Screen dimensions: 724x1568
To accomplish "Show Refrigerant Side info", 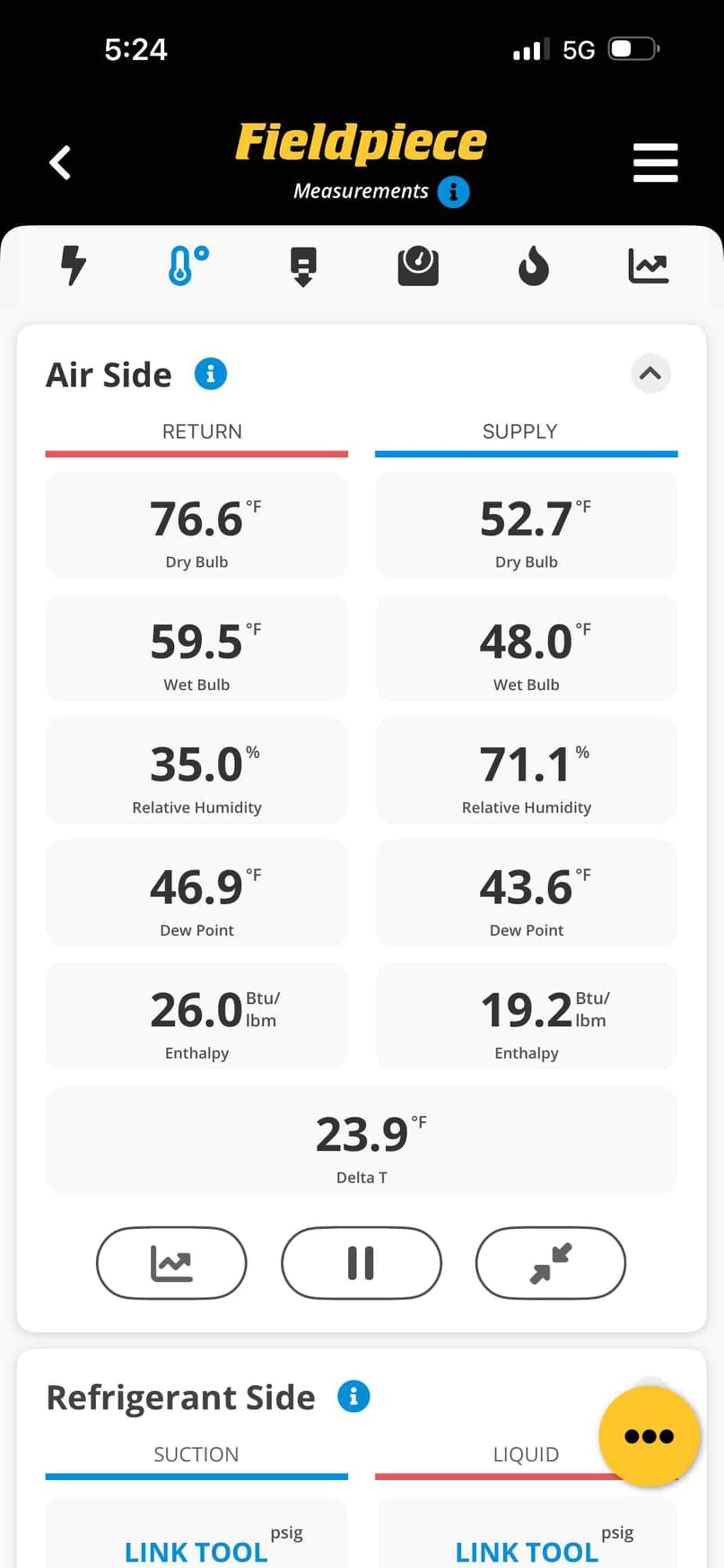I will coord(353,1397).
